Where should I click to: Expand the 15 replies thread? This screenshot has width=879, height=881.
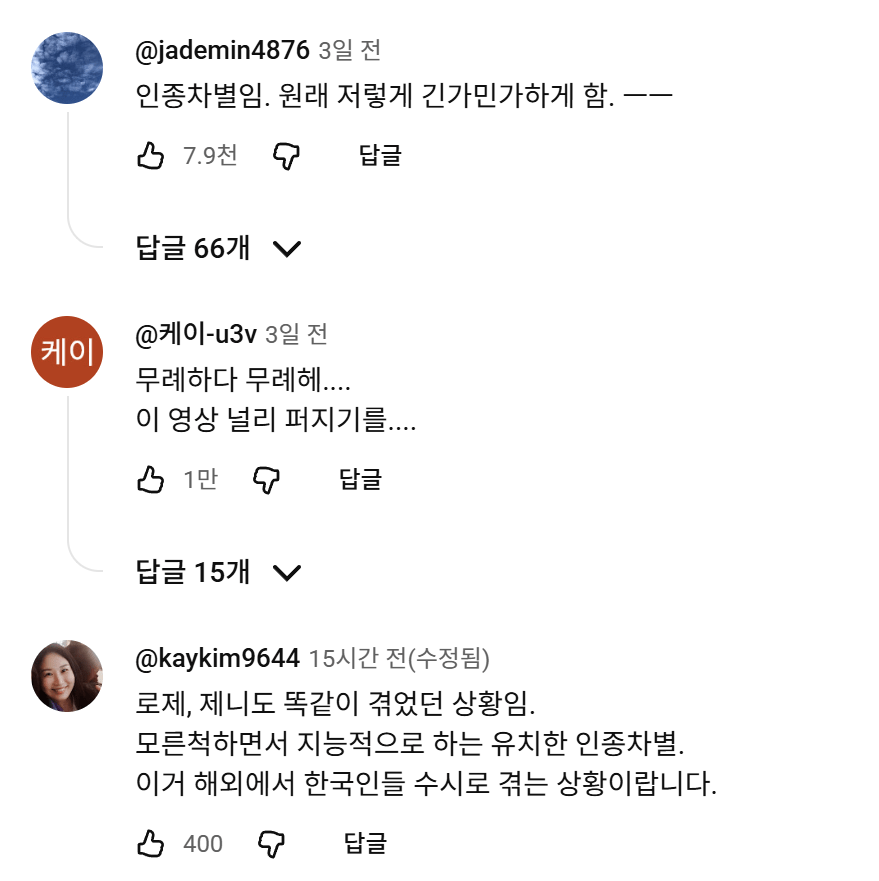pyautogui.click(x=218, y=572)
